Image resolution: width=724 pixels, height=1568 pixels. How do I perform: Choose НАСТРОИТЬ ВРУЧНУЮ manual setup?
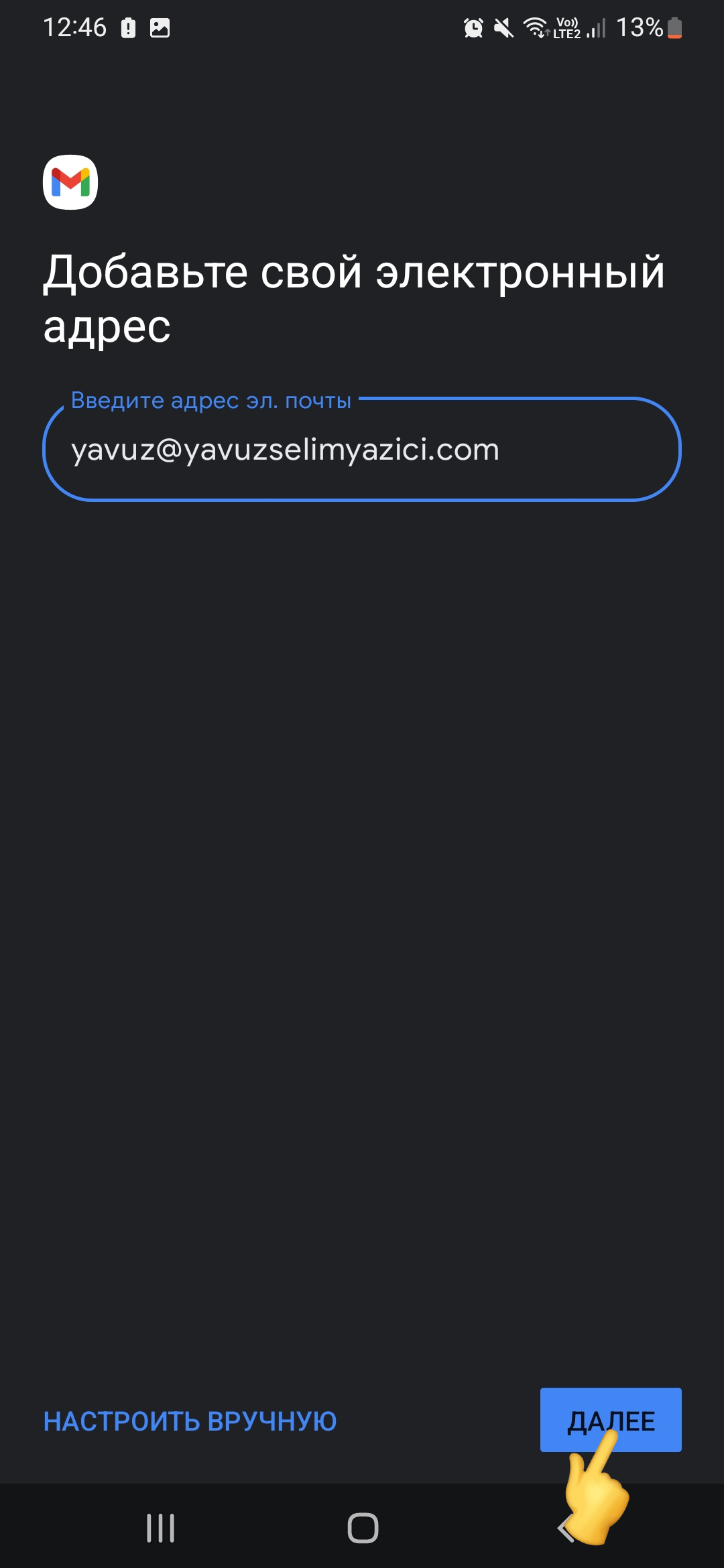pyautogui.click(x=190, y=1421)
